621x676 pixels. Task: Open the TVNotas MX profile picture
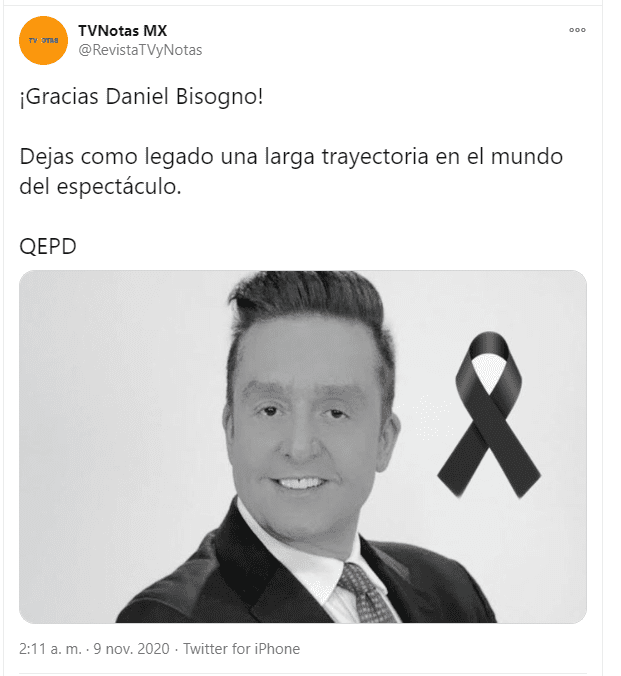tap(43, 40)
